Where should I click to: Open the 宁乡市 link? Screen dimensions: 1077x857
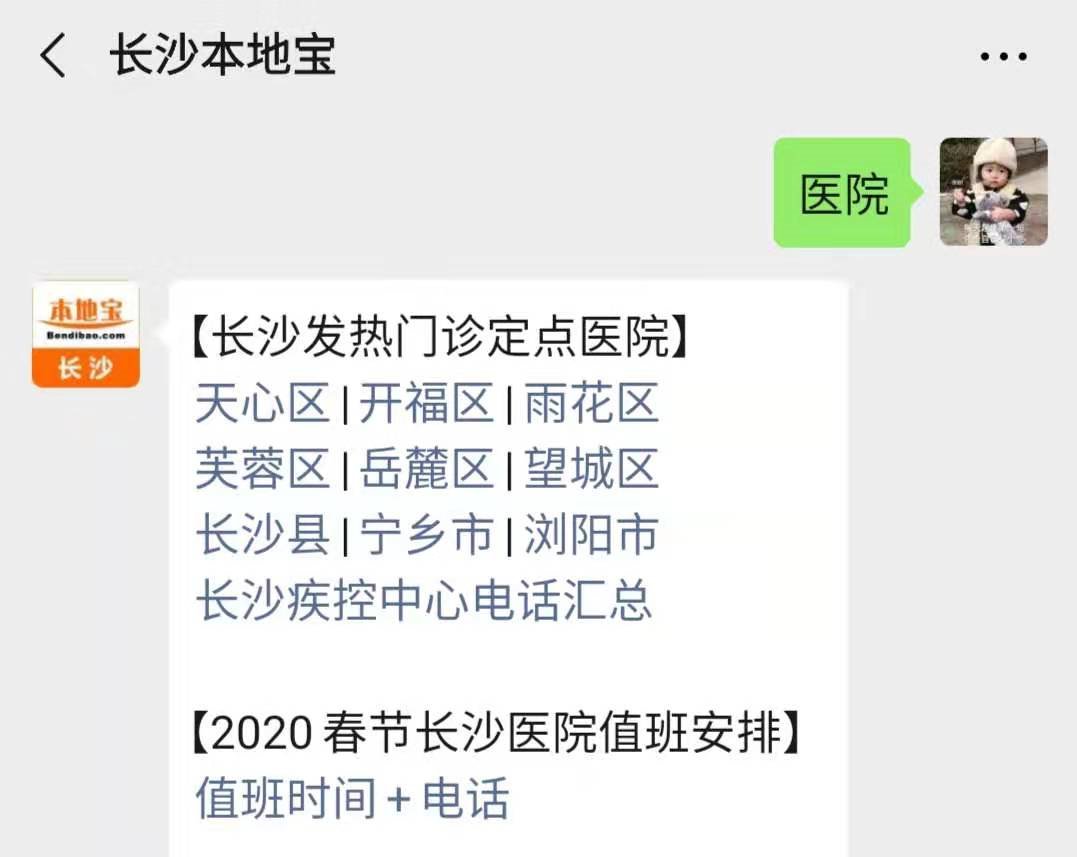tap(427, 534)
